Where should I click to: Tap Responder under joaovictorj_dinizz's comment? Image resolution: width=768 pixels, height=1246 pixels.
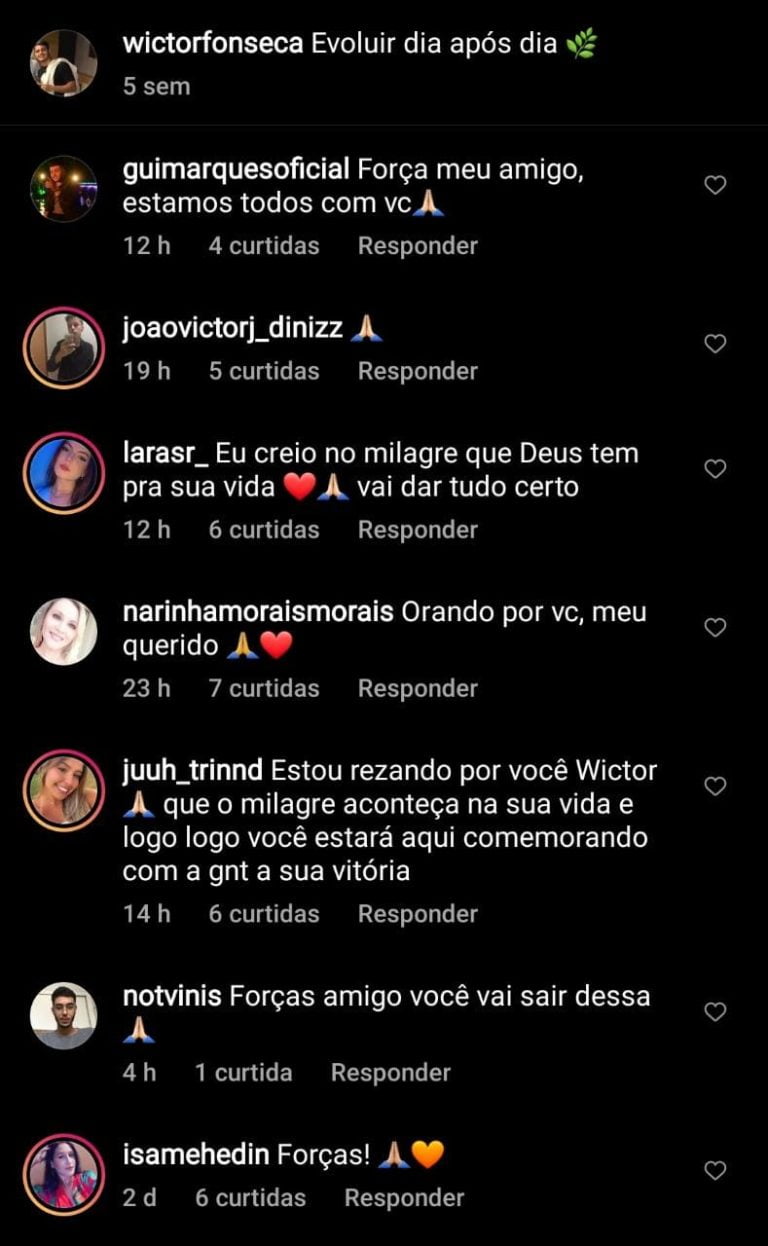418,371
